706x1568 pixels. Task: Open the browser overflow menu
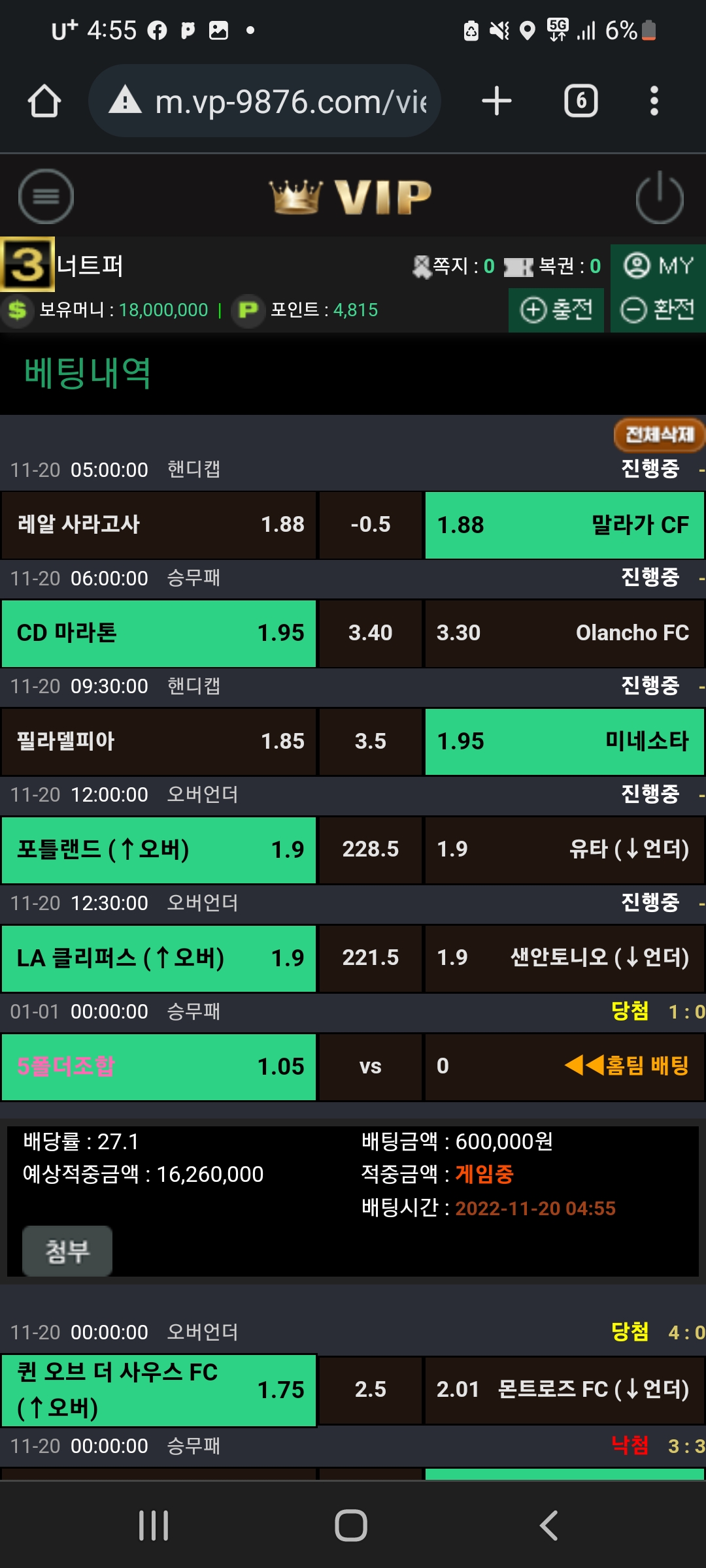point(654,101)
